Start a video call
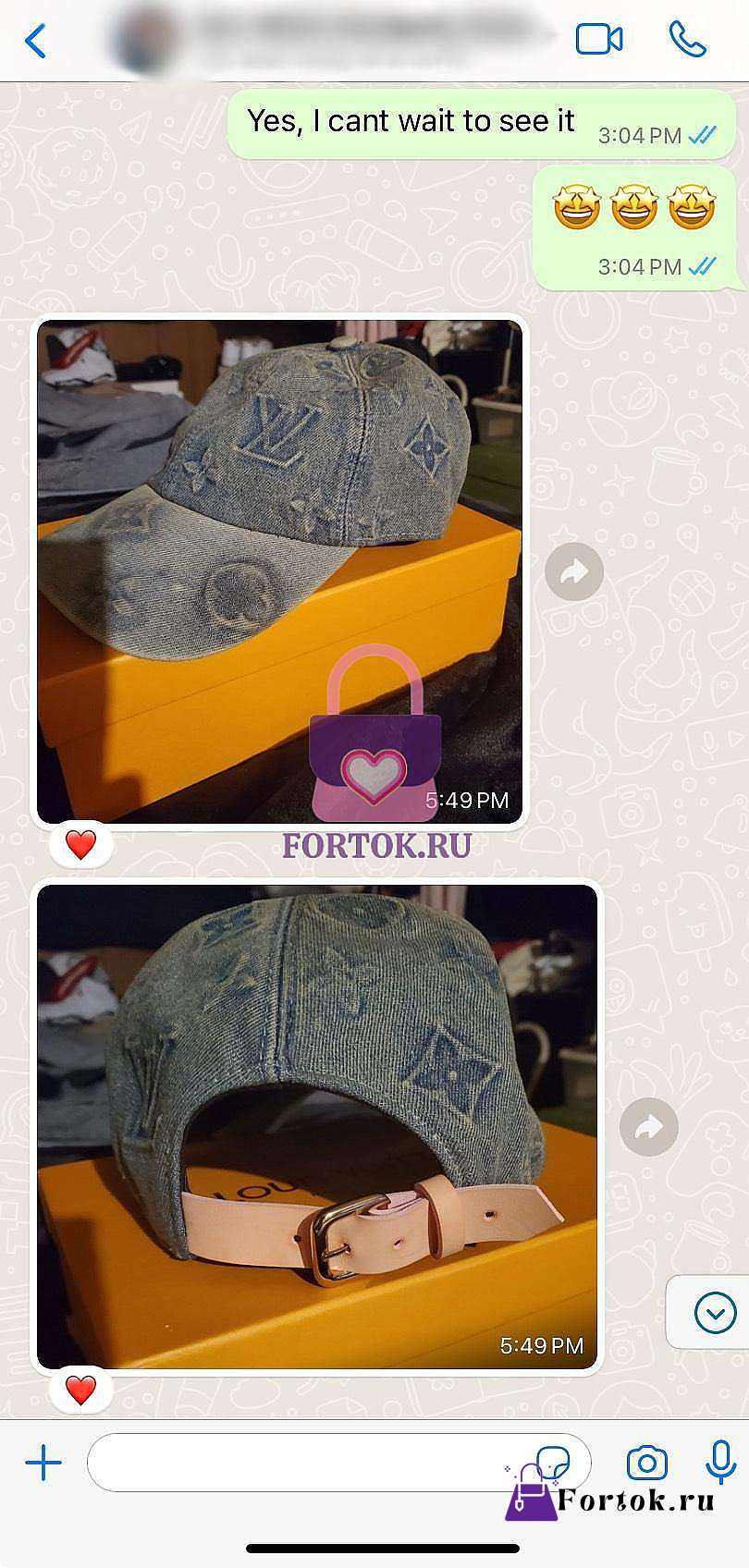The image size is (749, 1568). pos(598,40)
